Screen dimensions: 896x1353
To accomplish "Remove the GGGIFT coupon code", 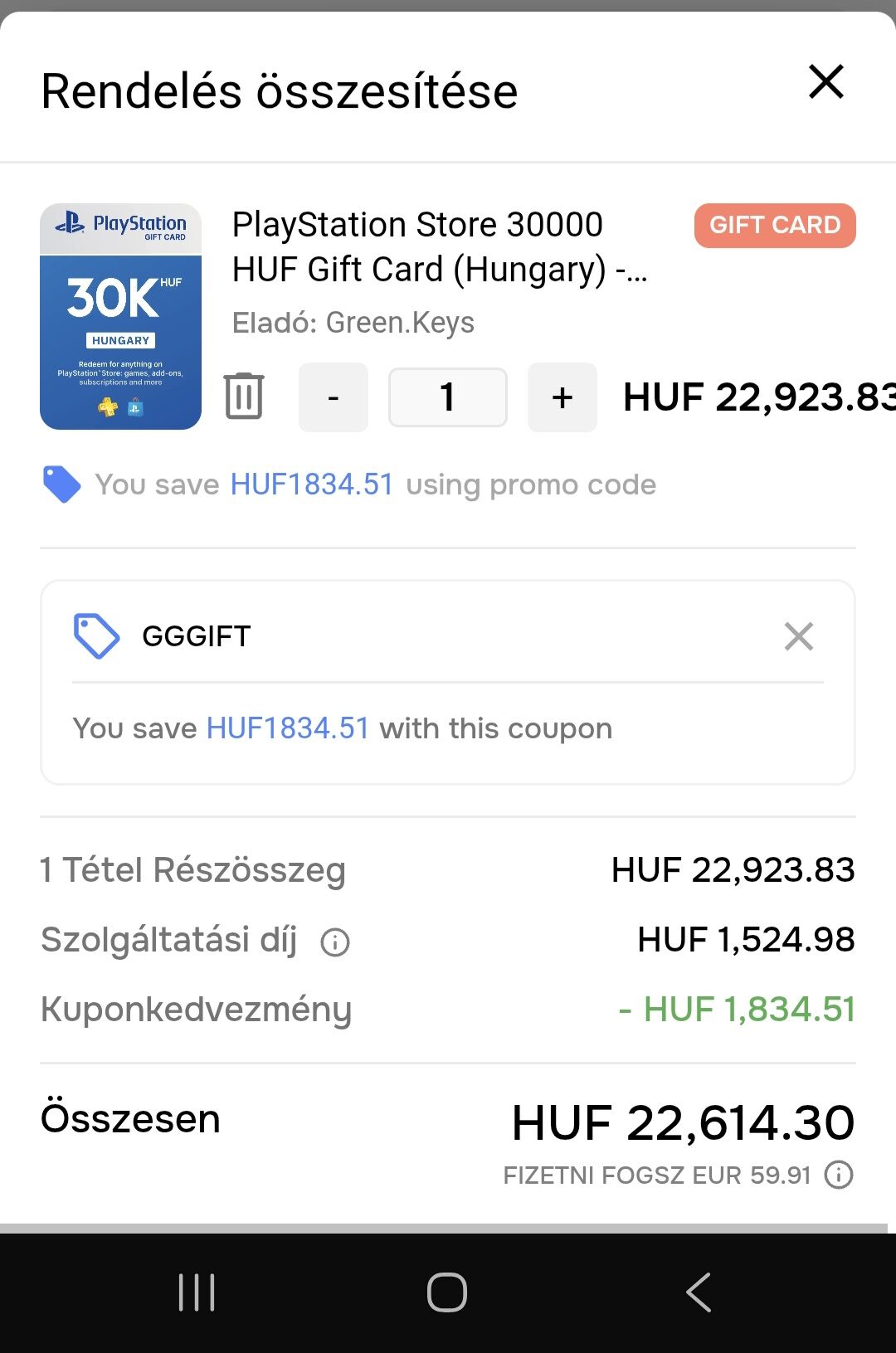I will 798,636.
